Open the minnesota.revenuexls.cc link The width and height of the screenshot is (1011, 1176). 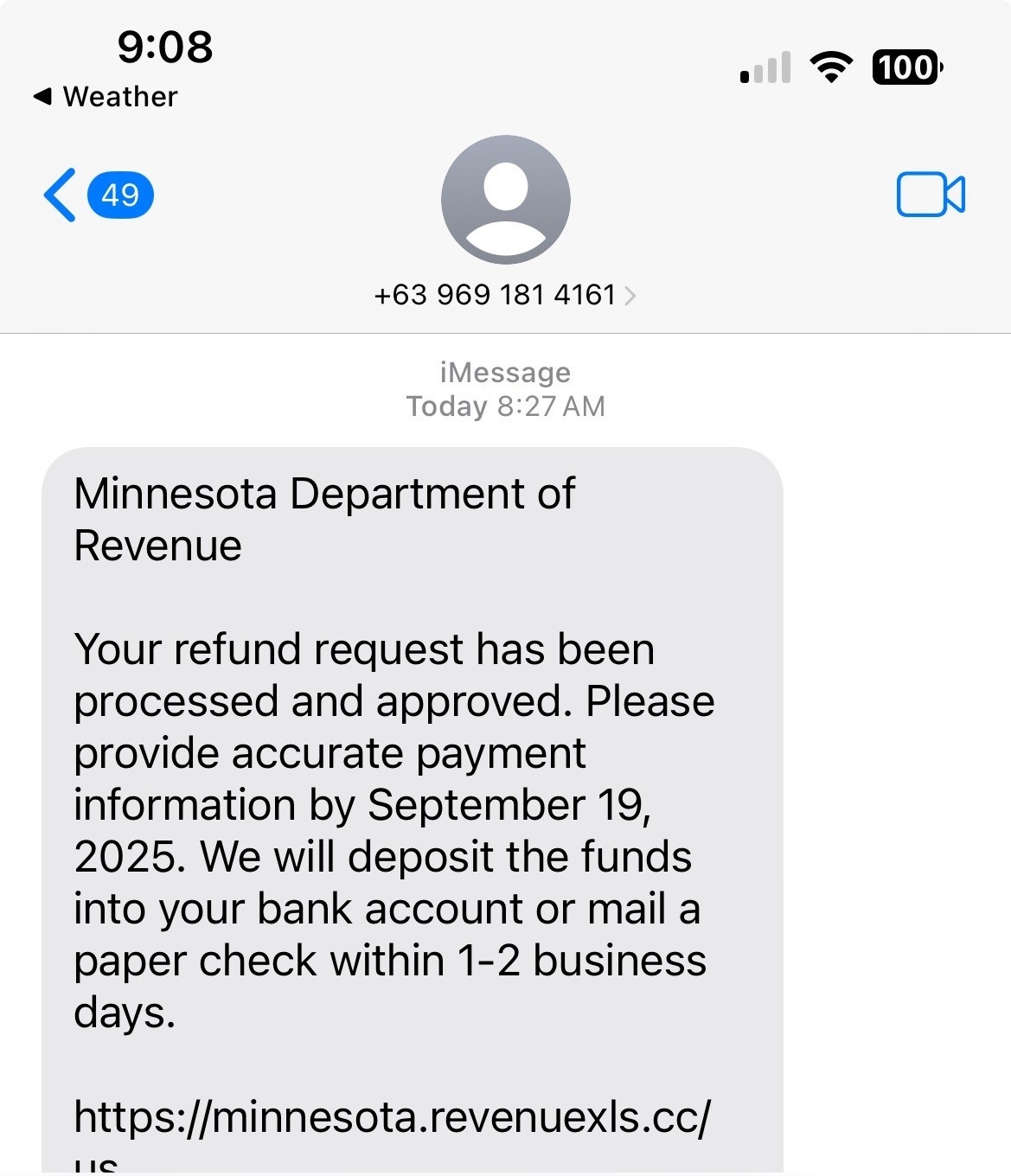coord(391,1116)
